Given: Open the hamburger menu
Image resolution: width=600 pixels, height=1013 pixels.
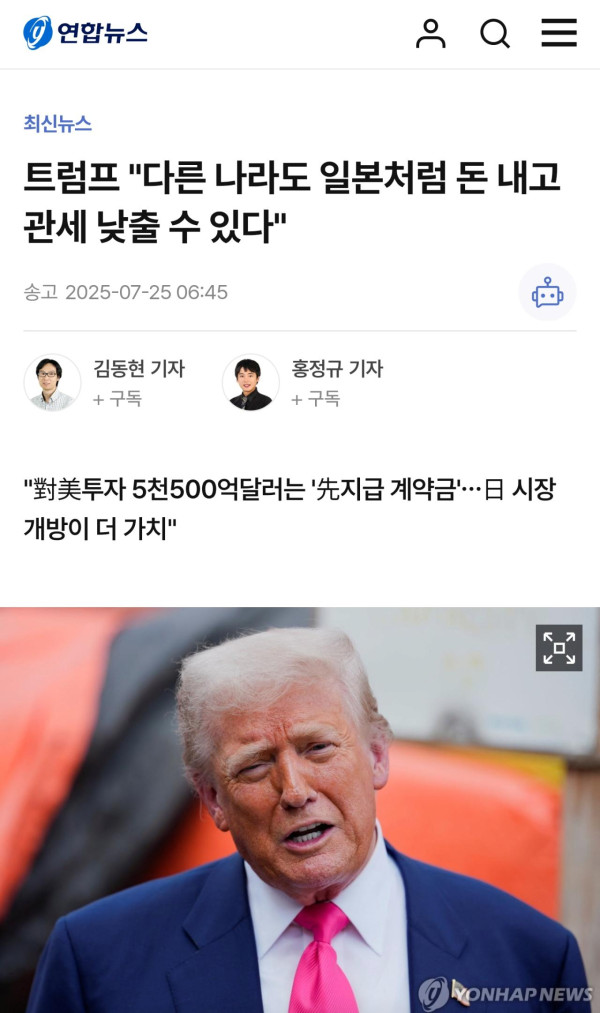Looking at the screenshot, I should click(x=559, y=34).
